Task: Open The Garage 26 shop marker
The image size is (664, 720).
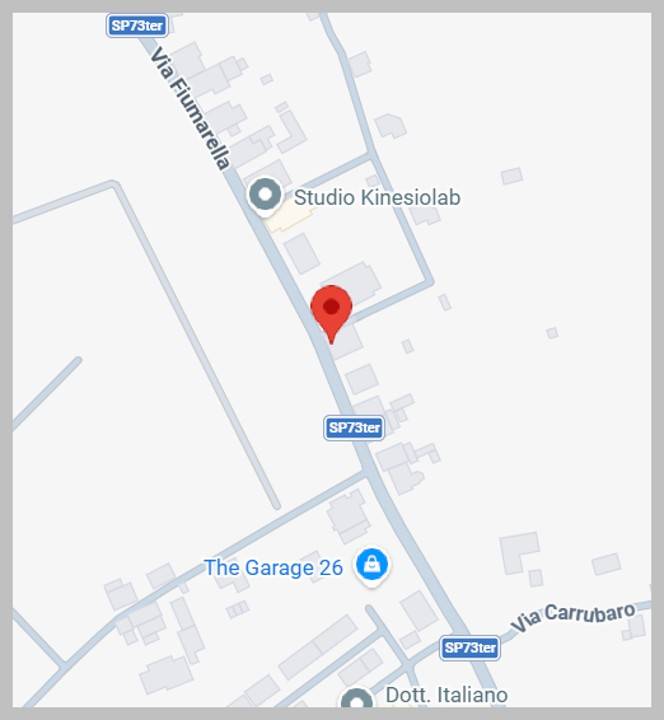Action: (x=372, y=566)
